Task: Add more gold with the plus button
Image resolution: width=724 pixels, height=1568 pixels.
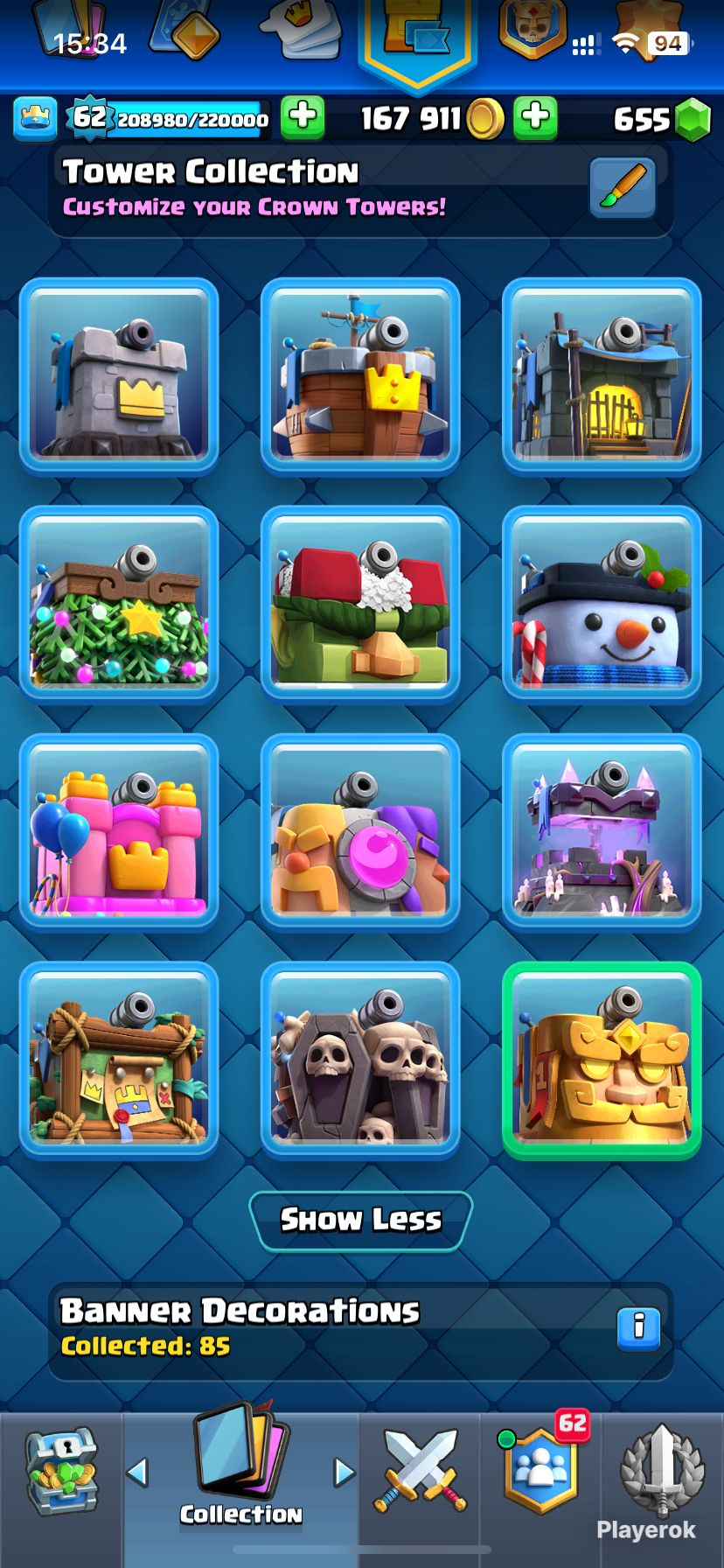Action: (x=535, y=117)
